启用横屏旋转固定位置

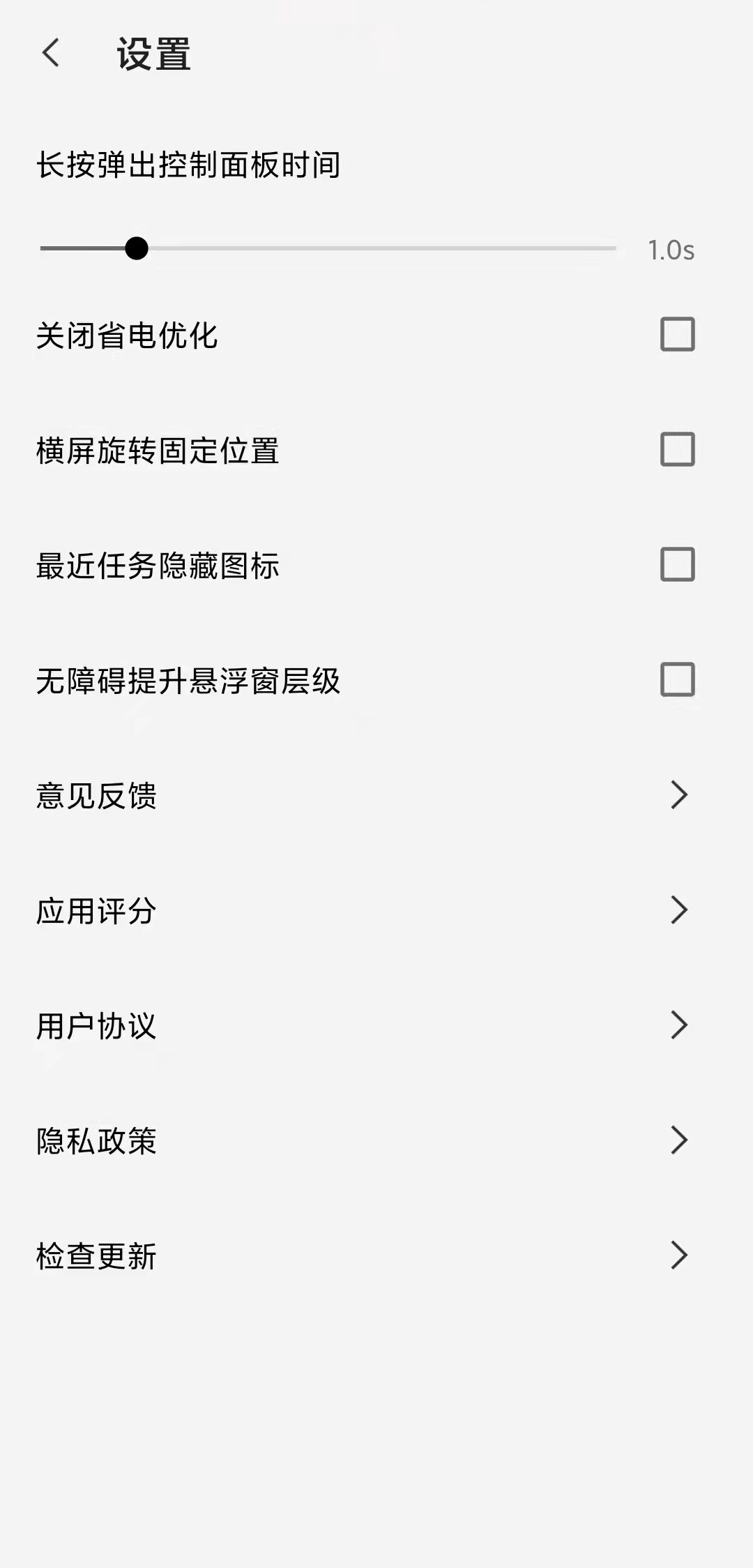pyautogui.click(x=676, y=451)
